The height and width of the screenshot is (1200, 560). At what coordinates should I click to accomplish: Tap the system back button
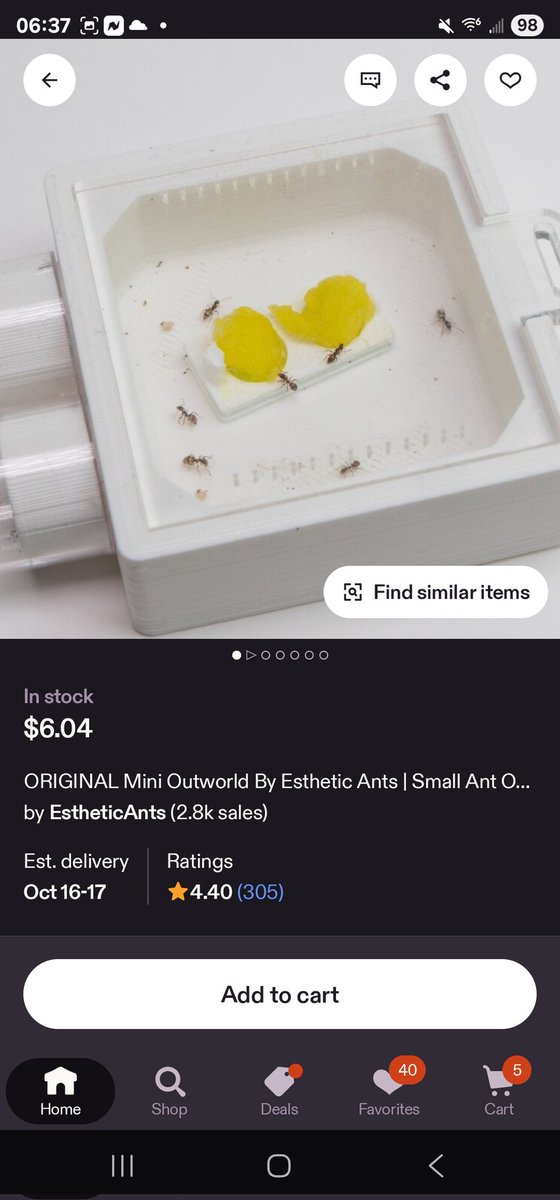[436, 1166]
